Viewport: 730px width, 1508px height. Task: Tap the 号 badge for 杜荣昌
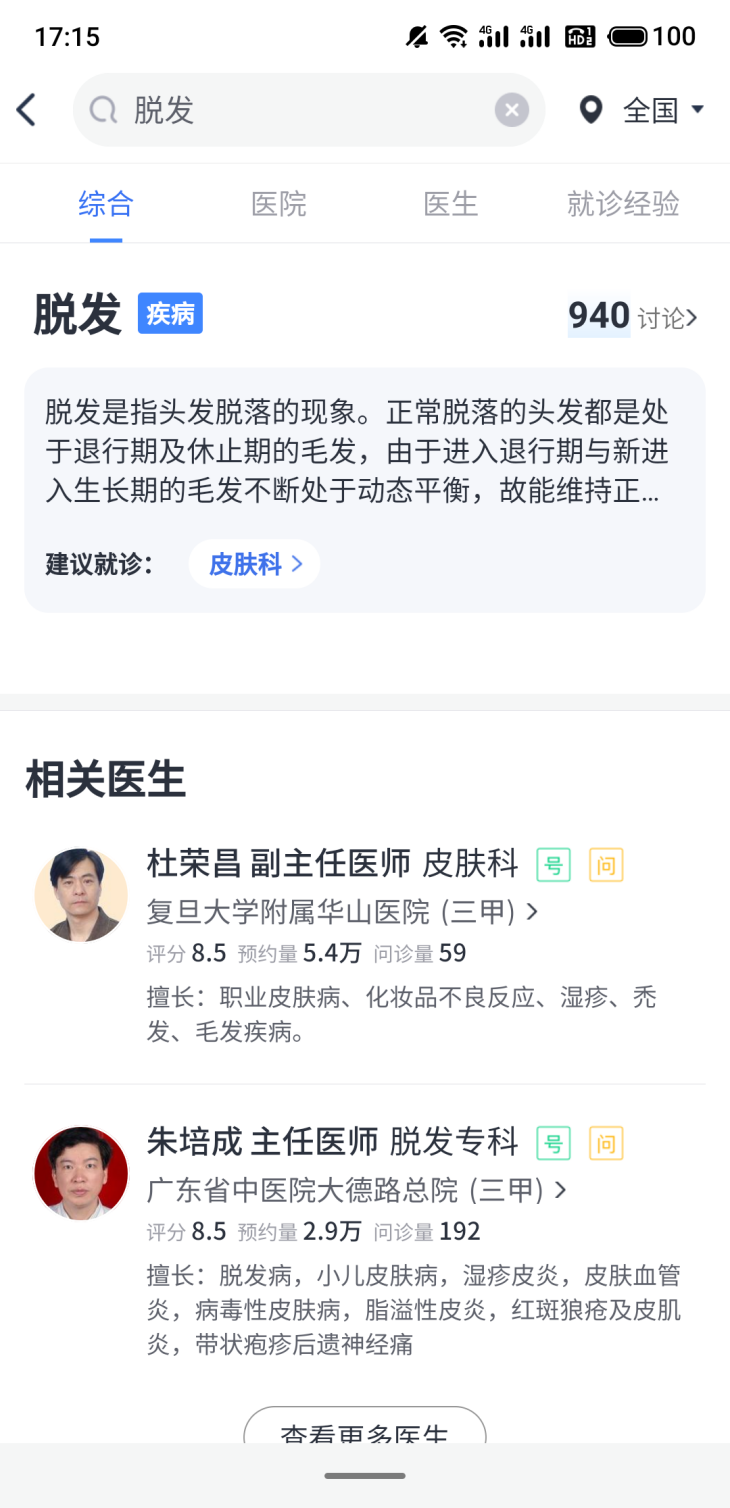point(553,864)
